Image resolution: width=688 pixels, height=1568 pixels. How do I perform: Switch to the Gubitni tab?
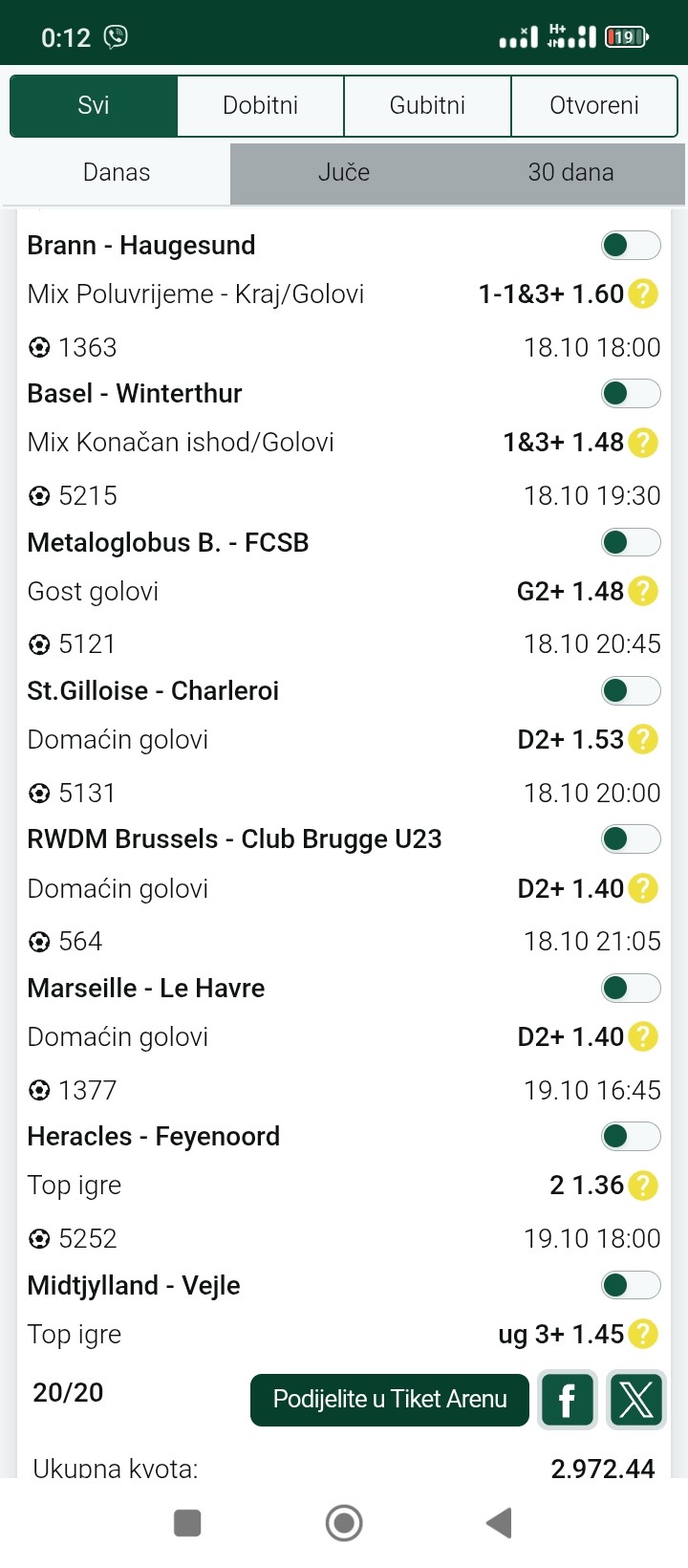(x=427, y=105)
